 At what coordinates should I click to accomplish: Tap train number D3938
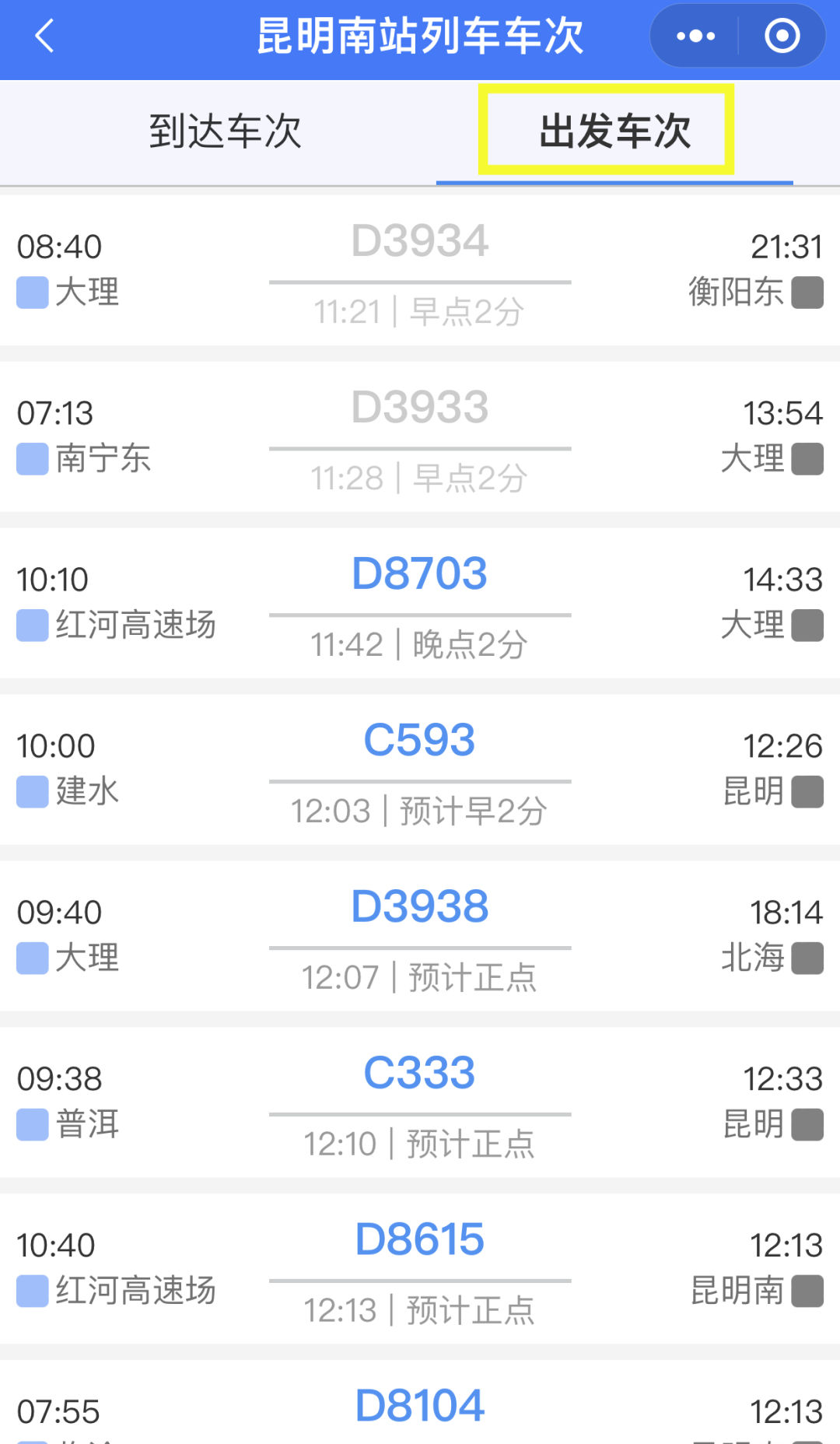click(420, 905)
